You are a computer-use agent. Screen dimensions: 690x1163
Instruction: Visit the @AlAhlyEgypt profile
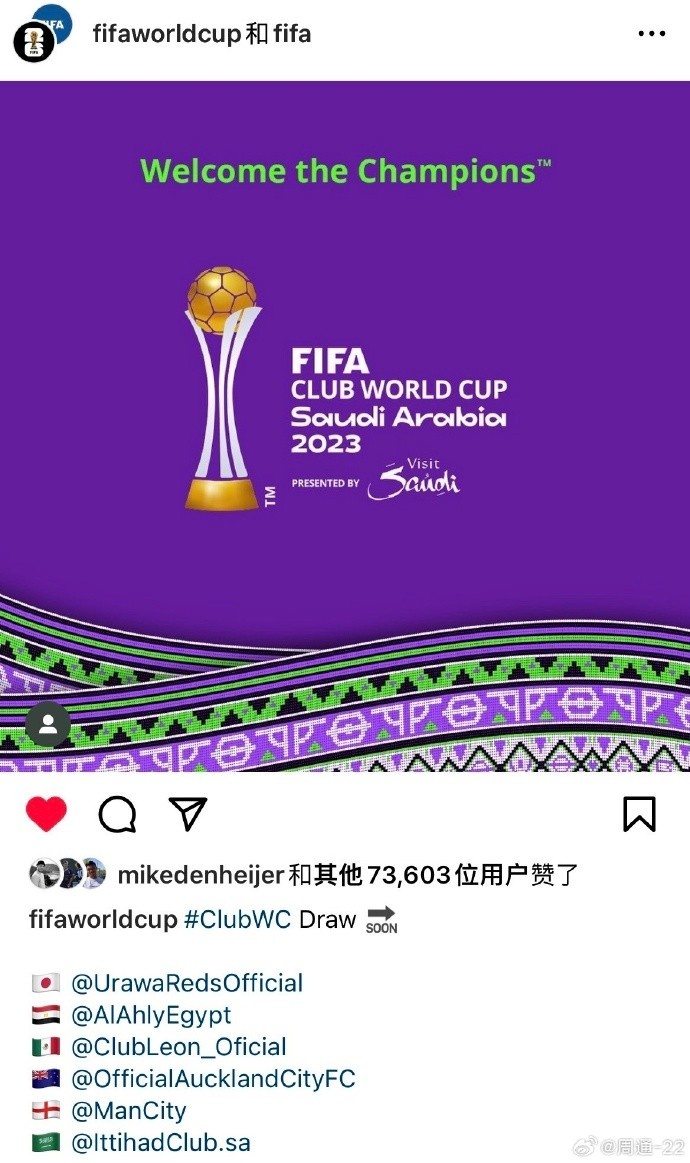click(x=151, y=1015)
